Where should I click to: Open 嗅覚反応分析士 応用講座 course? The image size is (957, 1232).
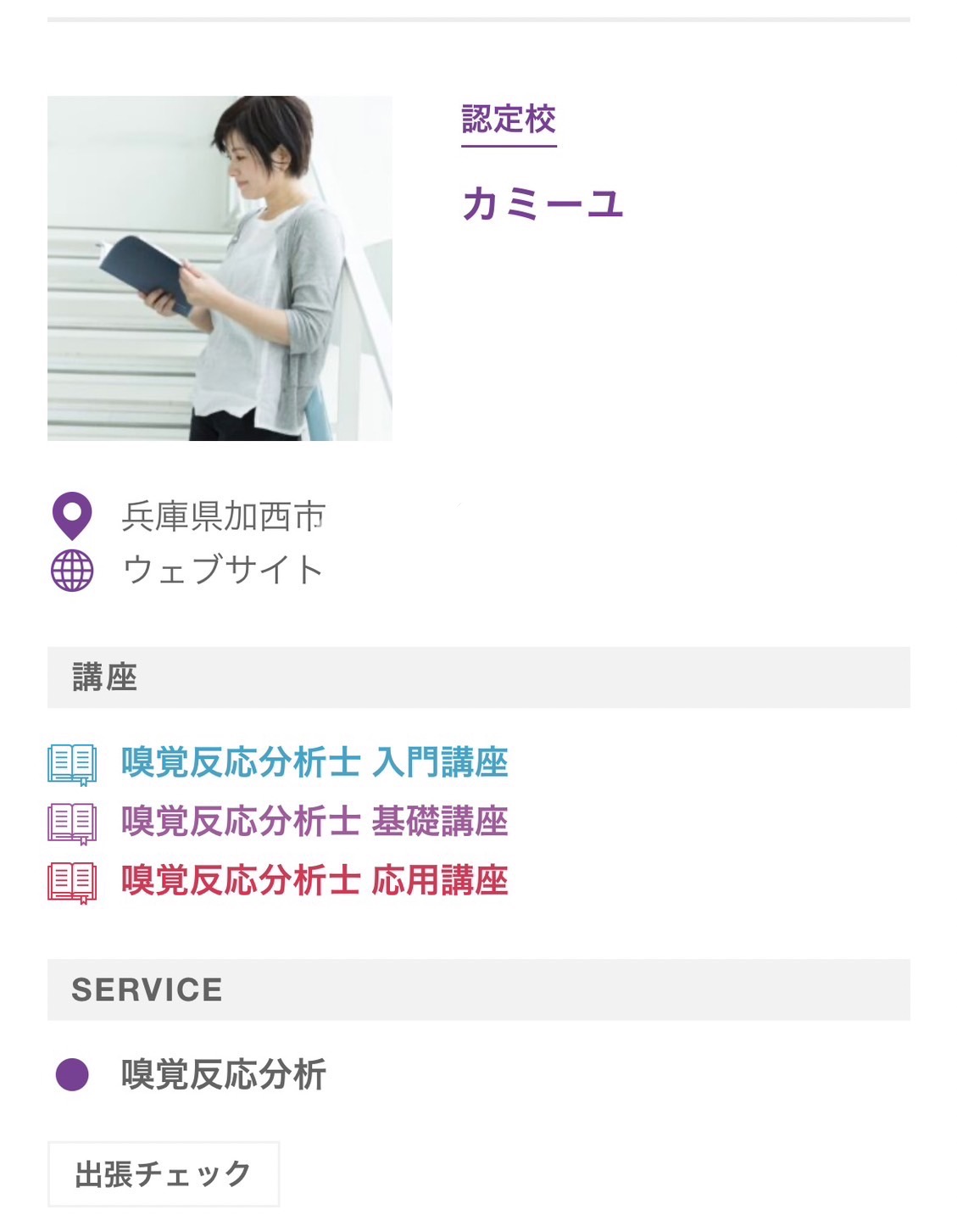[314, 881]
